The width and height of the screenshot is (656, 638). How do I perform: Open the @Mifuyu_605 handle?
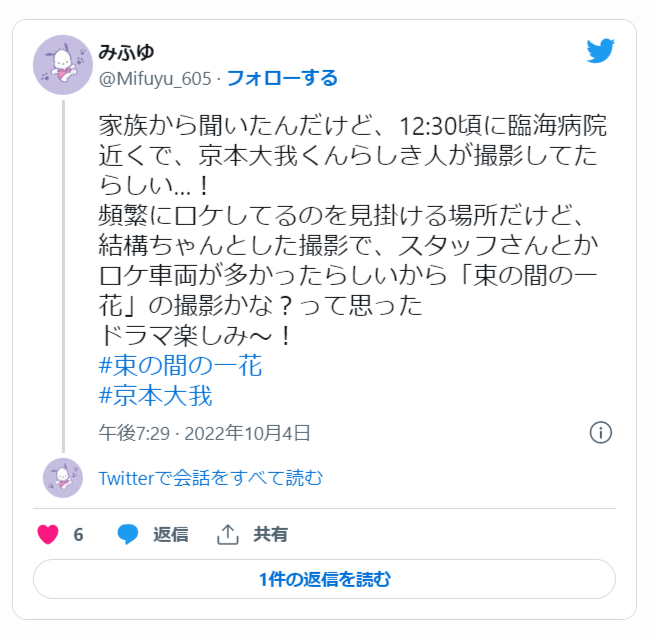pos(154,78)
